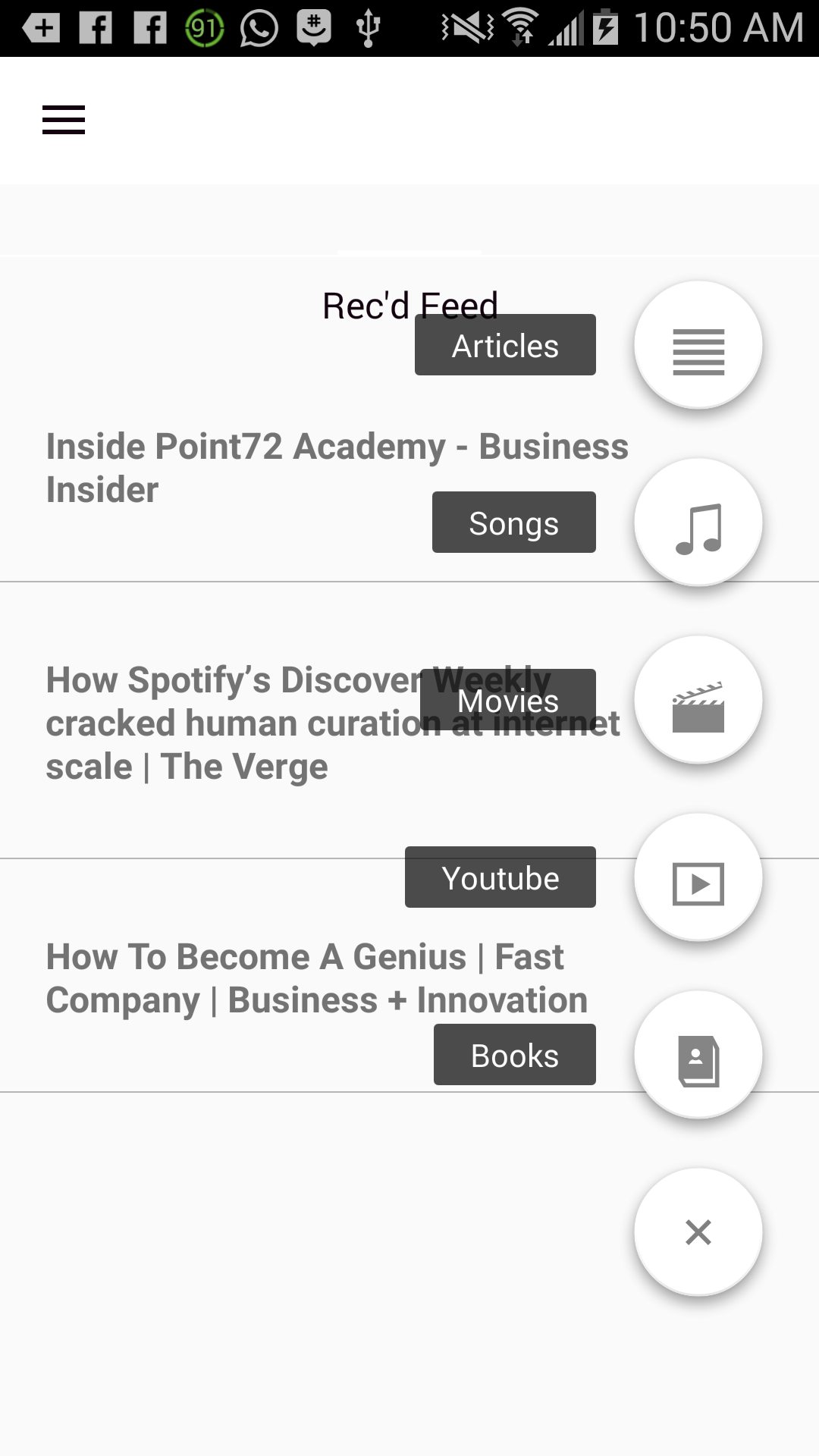
Task: Open the Spotify Discover Weekly article
Action: pos(333,723)
